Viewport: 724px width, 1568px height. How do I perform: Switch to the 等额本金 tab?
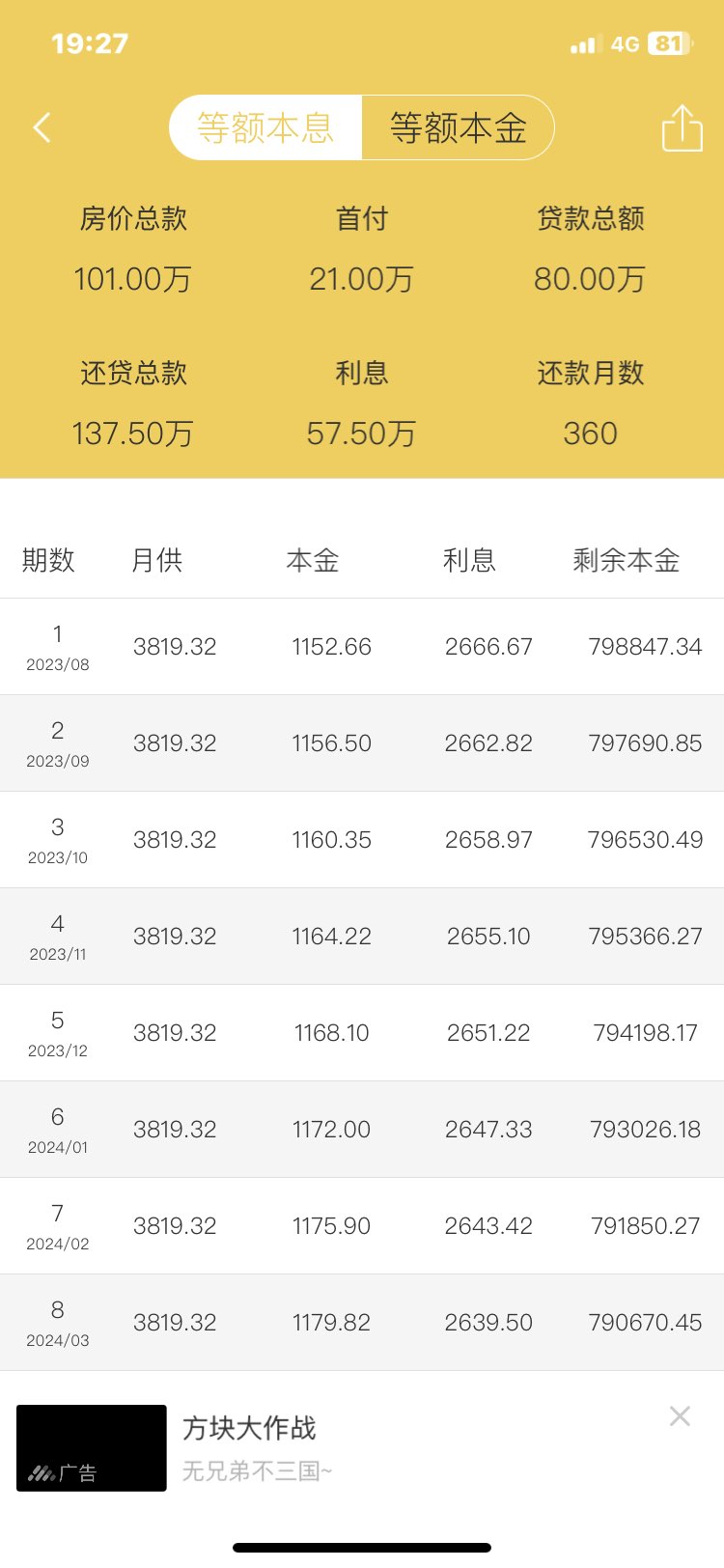(458, 127)
